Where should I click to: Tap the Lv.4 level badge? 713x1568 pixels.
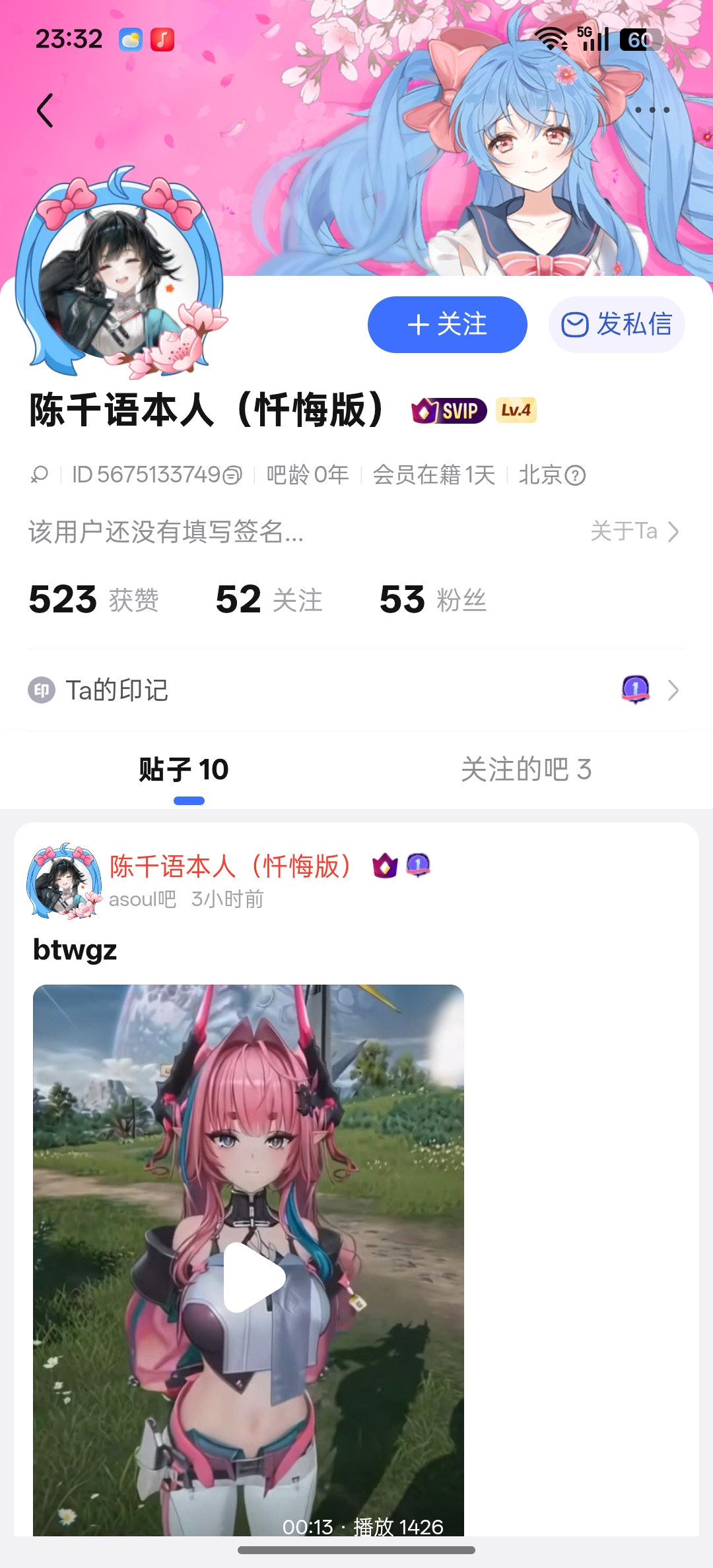516,410
